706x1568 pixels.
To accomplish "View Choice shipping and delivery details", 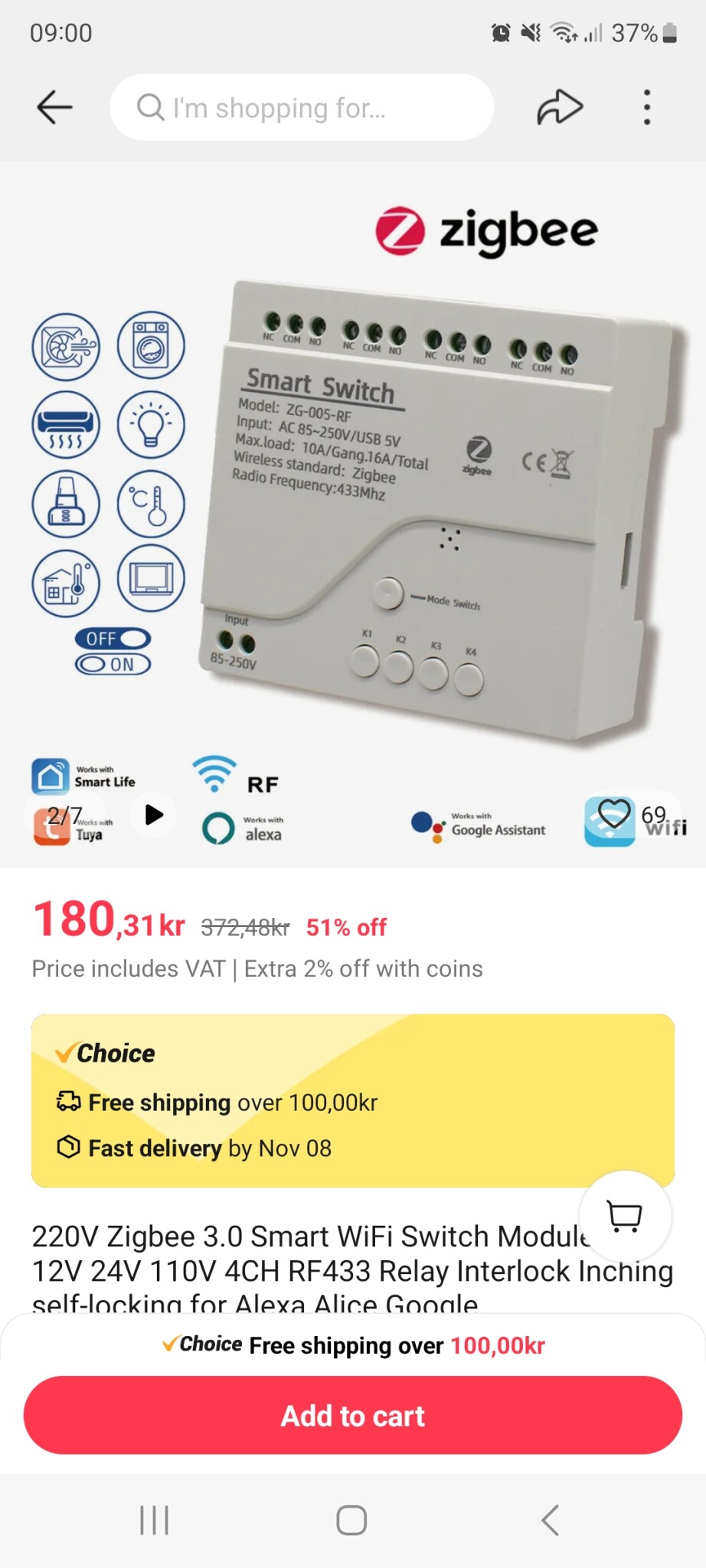I will click(x=353, y=1101).
